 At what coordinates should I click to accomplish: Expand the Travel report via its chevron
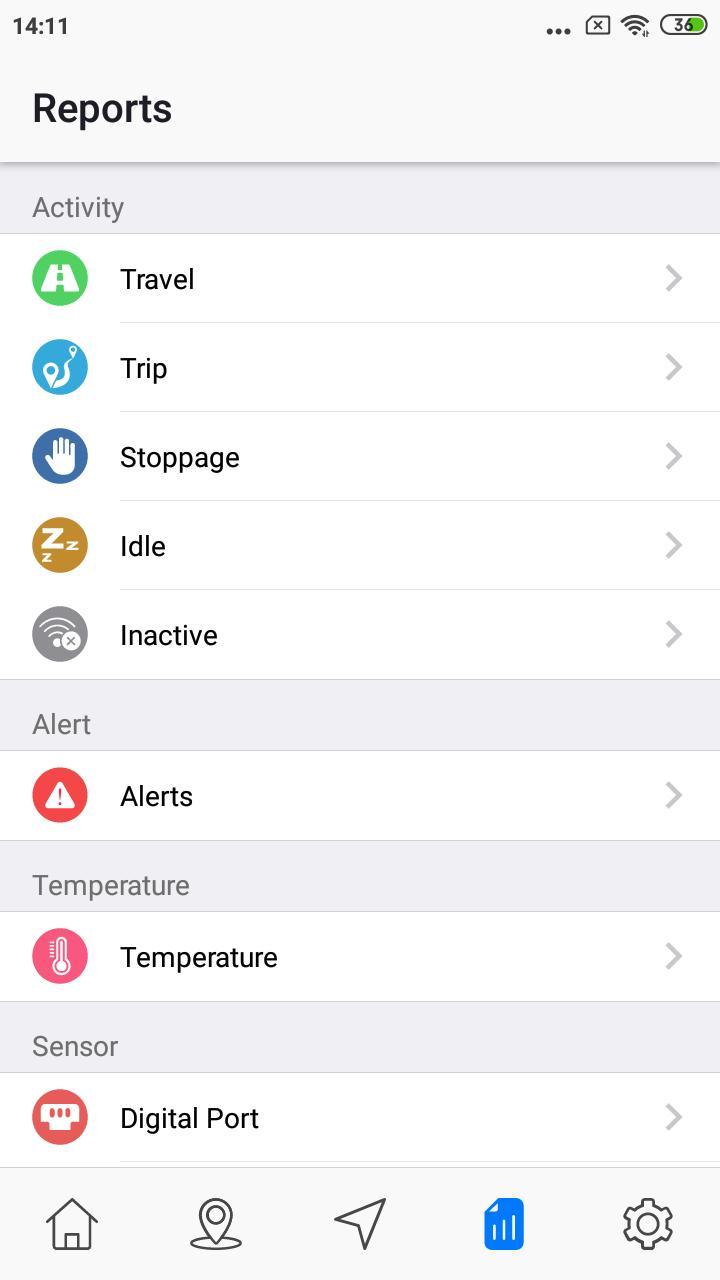point(673,278)
